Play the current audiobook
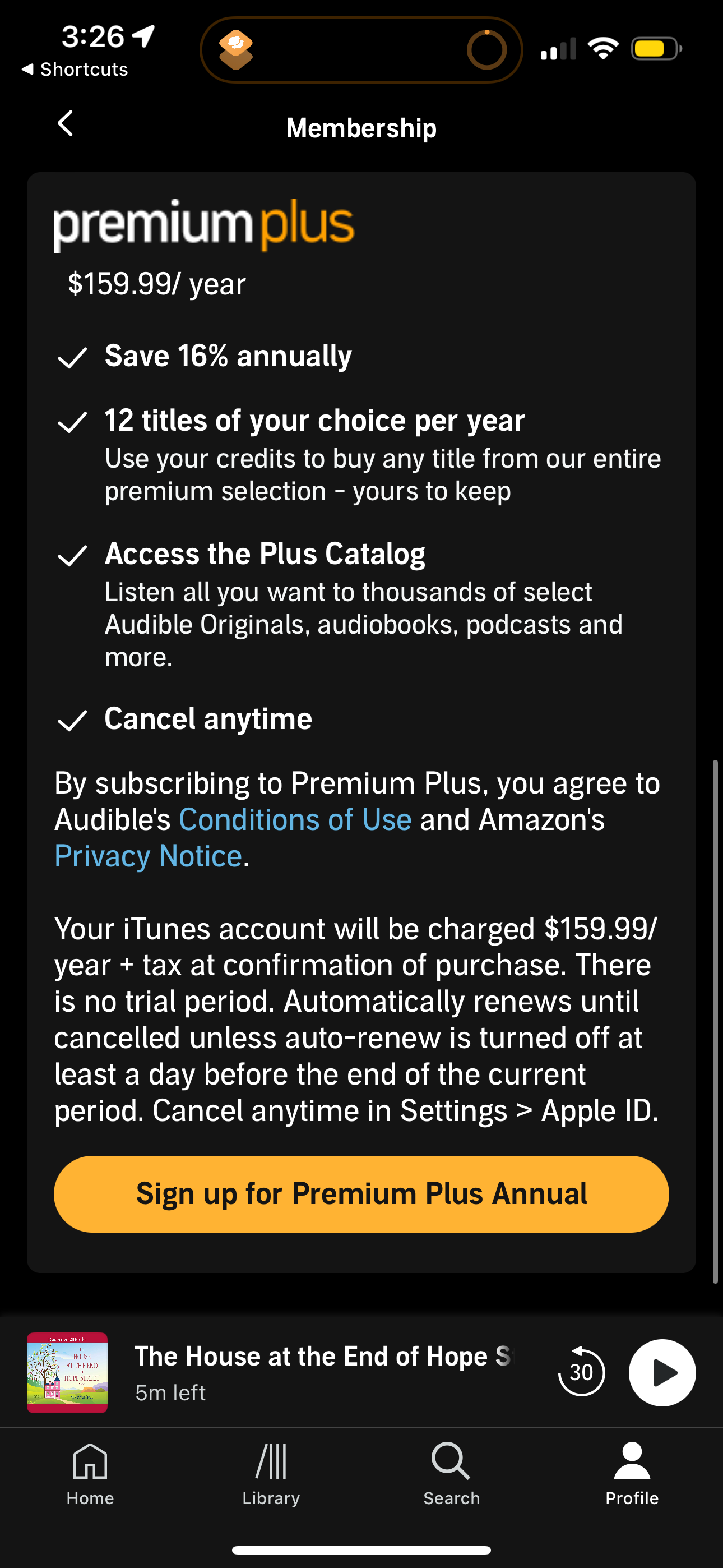 [661, 1372]
